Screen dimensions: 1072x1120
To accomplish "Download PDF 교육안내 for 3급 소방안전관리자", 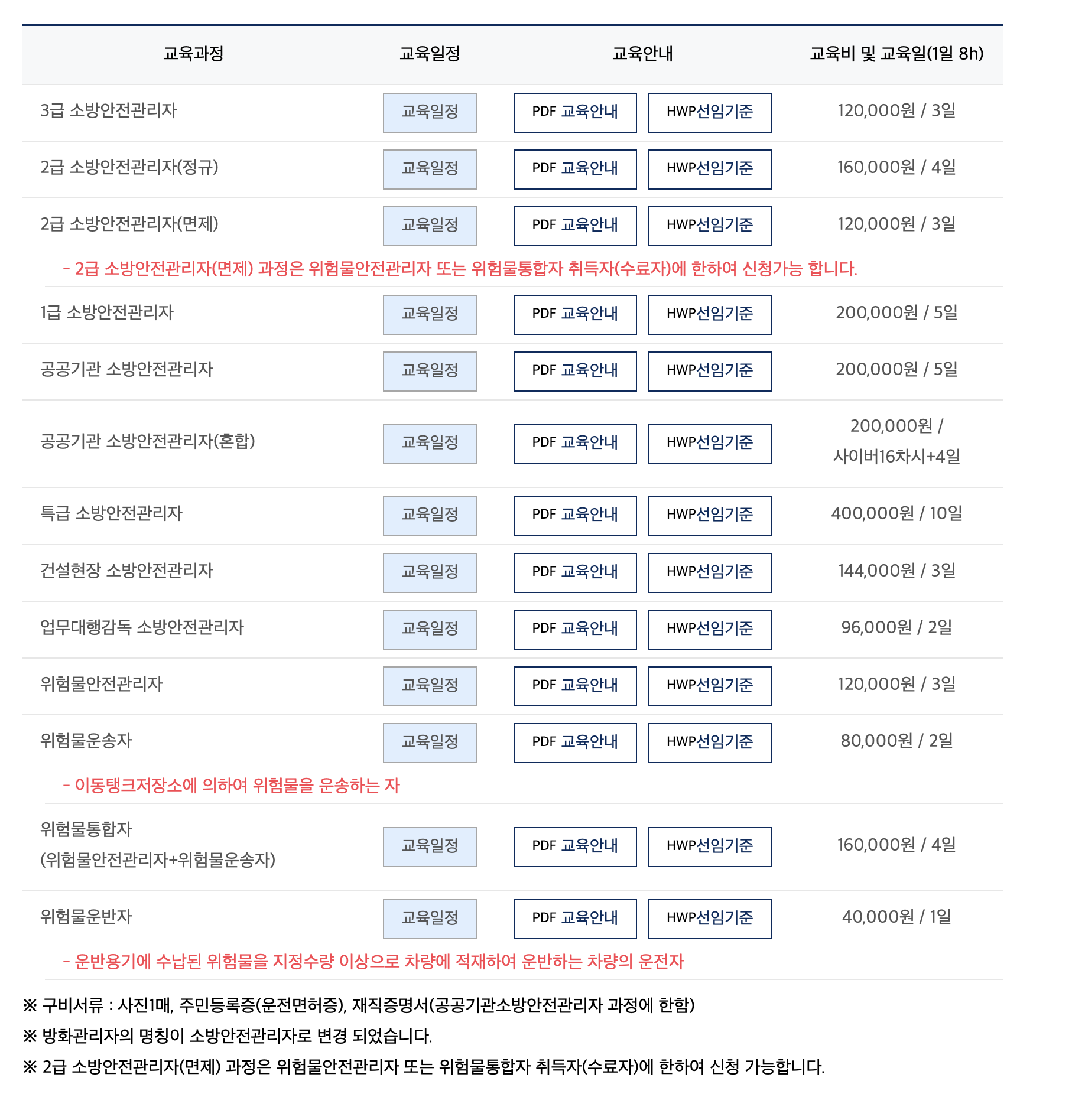I will tap(574, 112).
